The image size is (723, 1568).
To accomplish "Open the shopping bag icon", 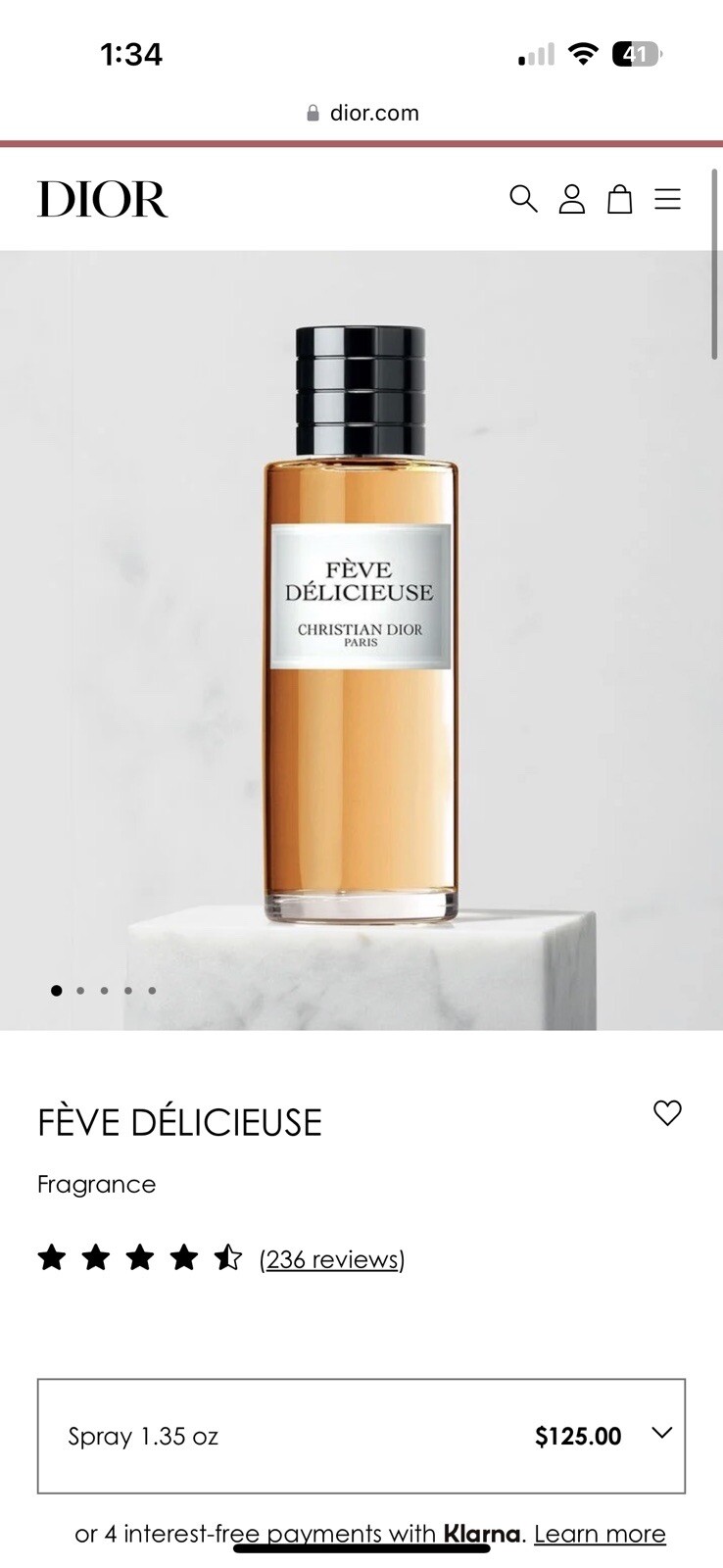I will click(620, 199).
